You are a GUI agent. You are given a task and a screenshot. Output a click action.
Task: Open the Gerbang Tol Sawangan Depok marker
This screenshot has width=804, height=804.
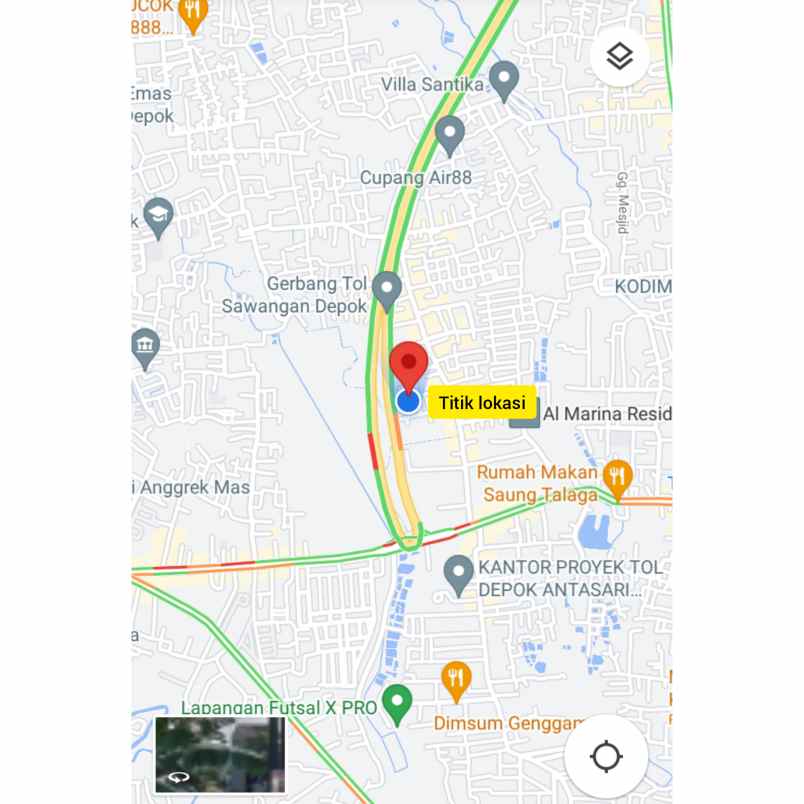coord(387,290)
